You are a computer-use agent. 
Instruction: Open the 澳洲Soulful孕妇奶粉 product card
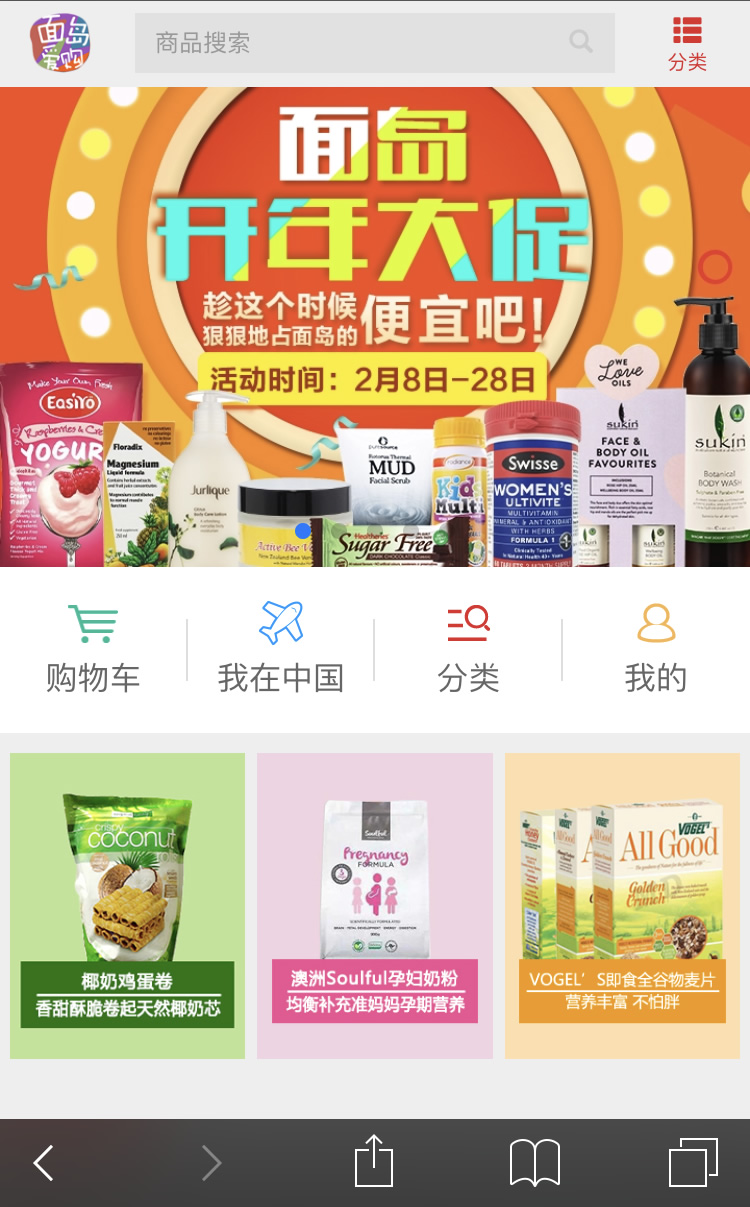coord(375,902)
